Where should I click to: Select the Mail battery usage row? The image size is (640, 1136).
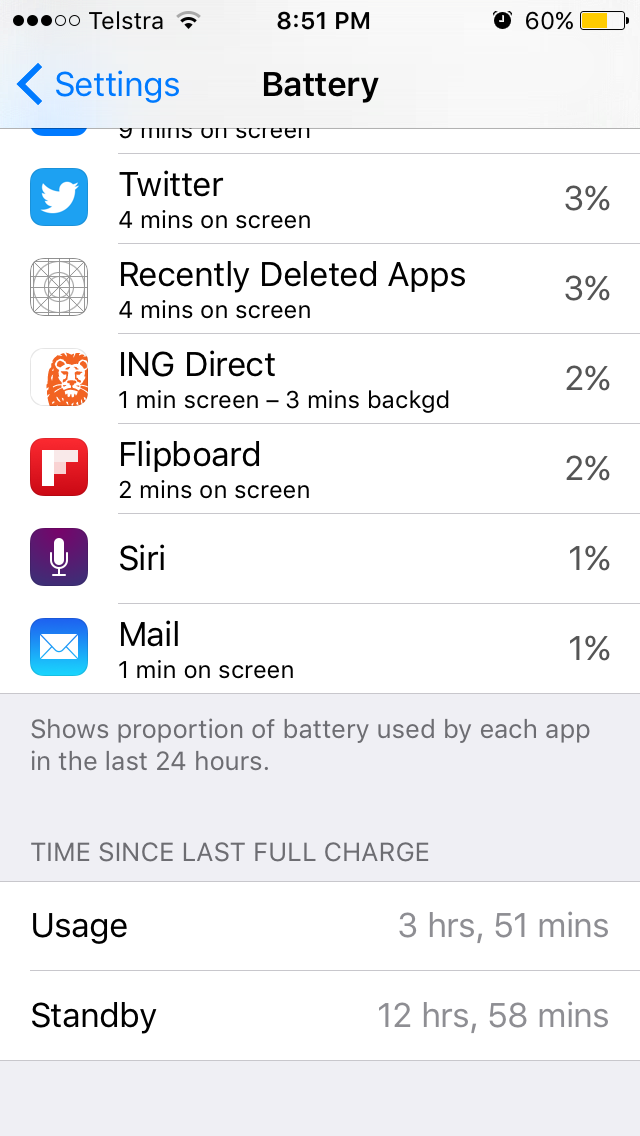(x=320, y=648)
